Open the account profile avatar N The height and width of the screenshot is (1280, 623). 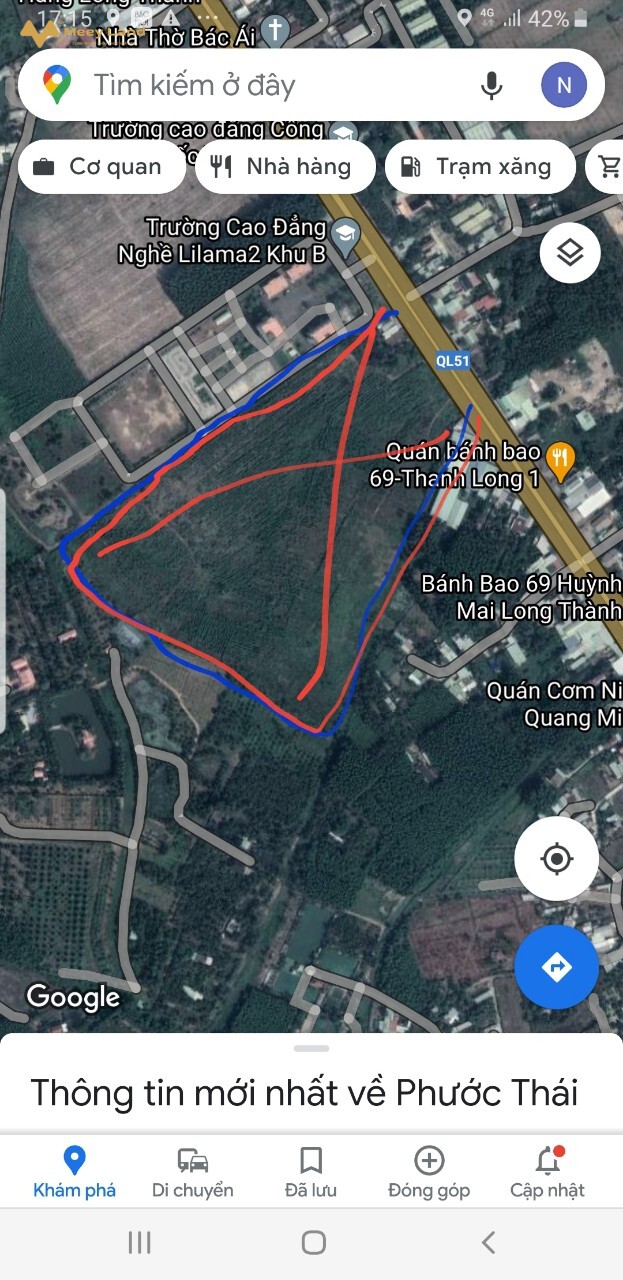[564, 85]
